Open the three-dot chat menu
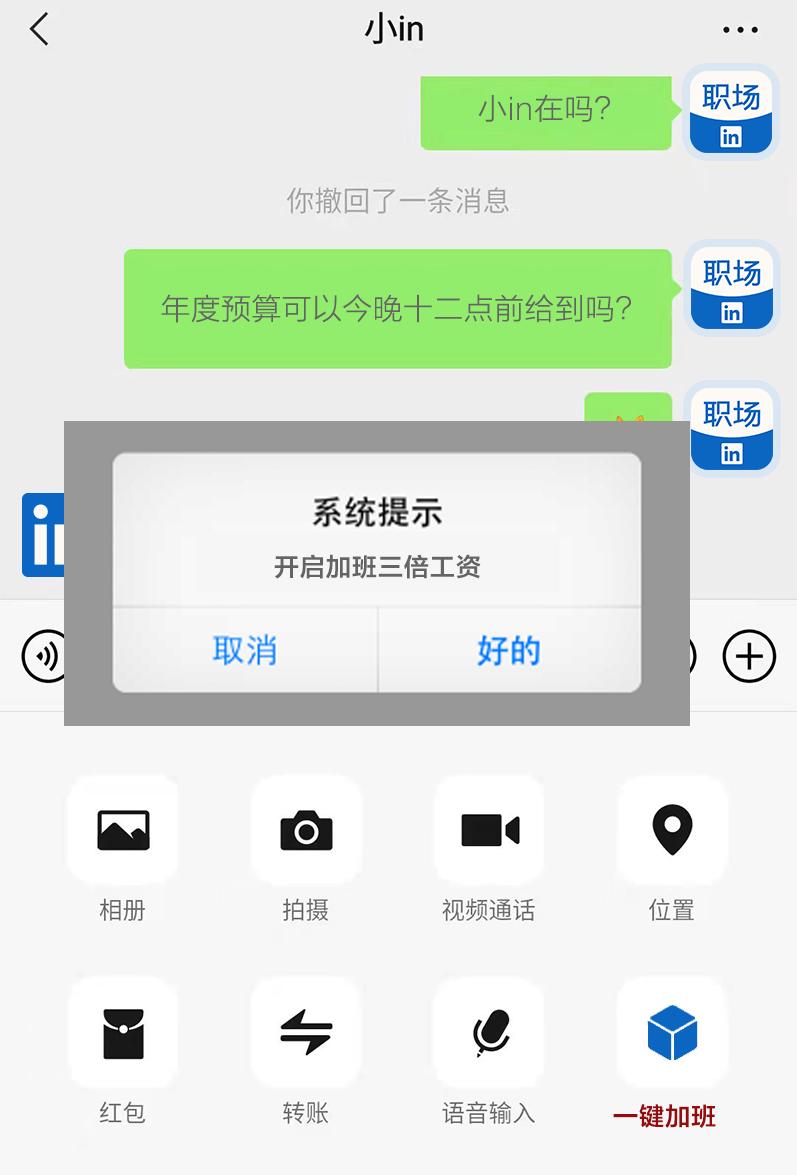The image size is (797, 1175). tap(740, 30)
